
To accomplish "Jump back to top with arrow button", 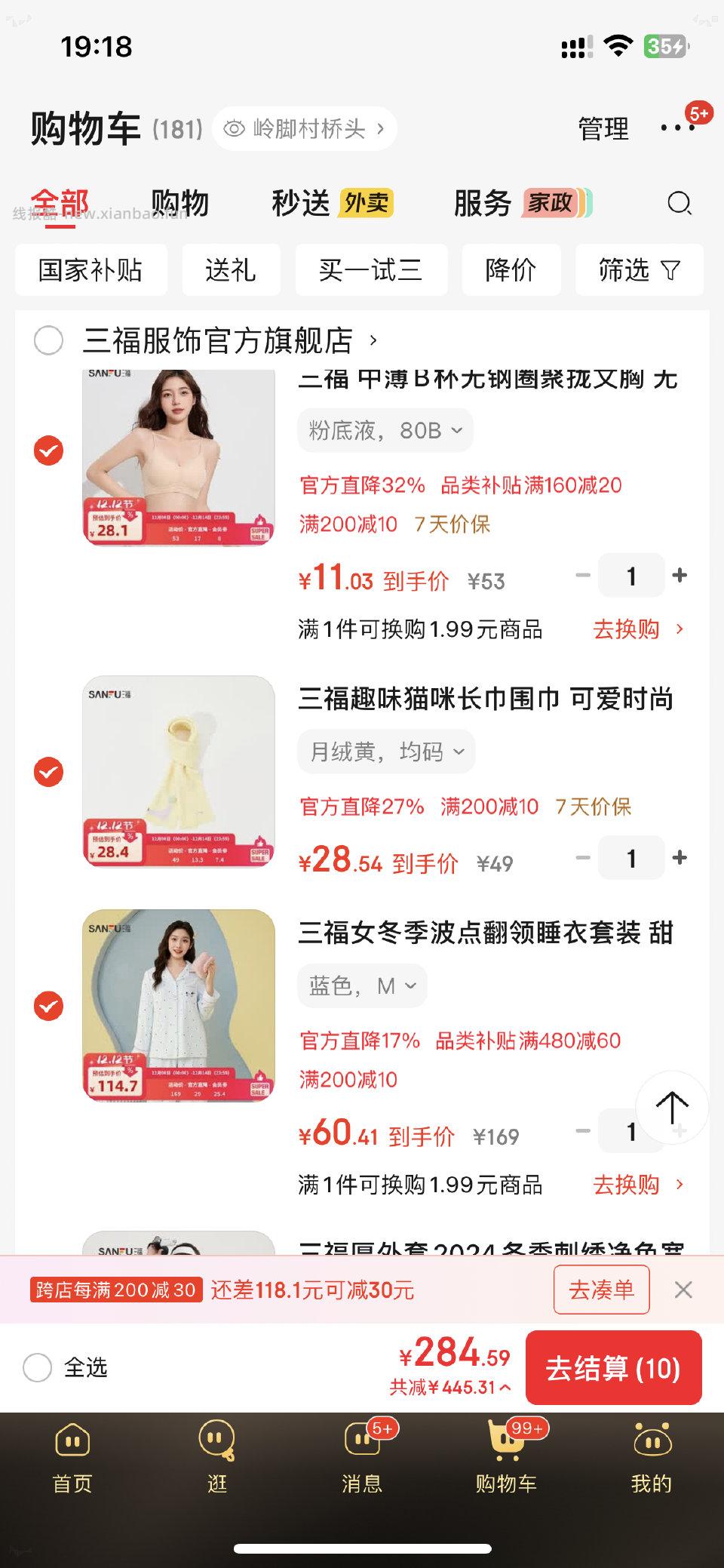I will [x=671, y=1107].
